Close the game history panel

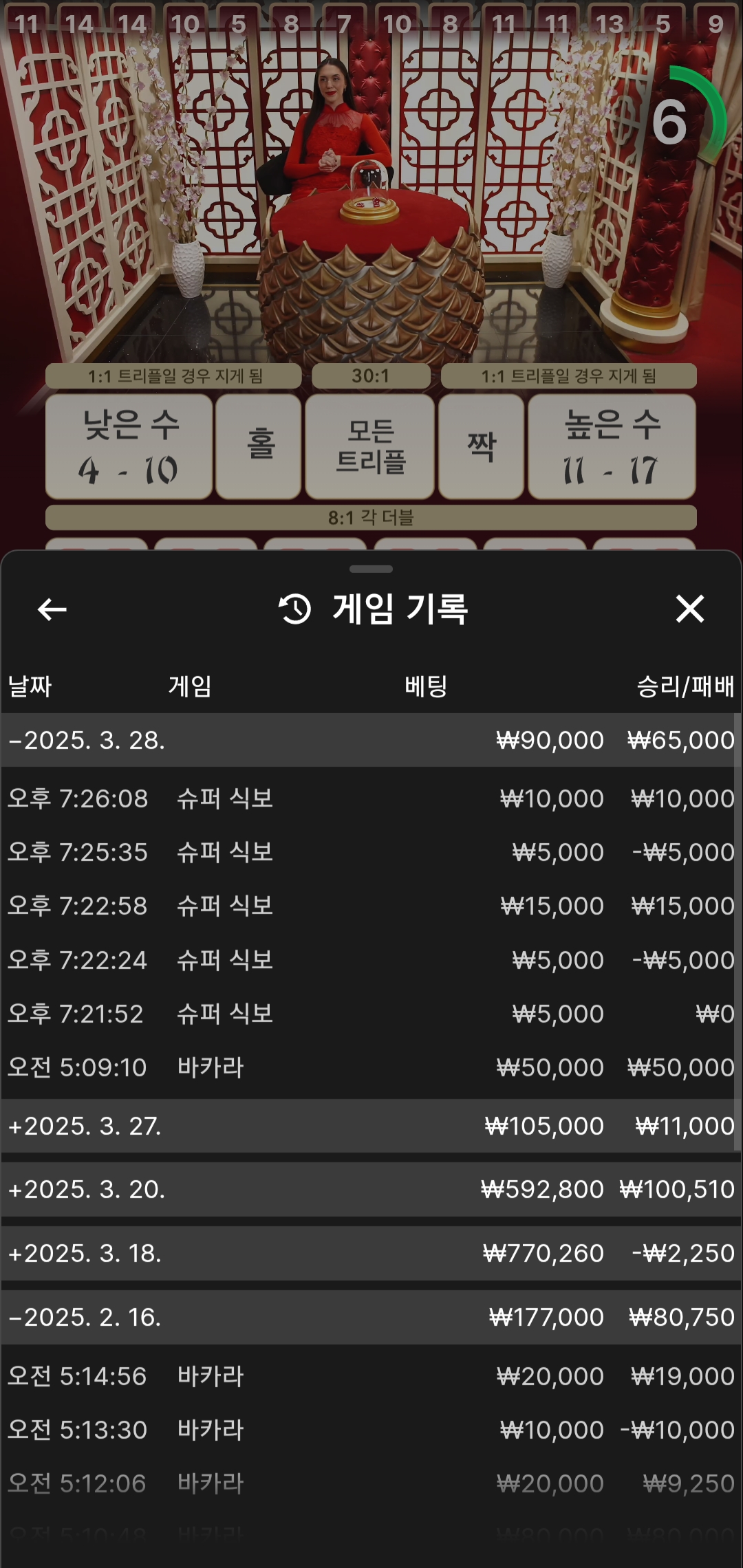pyautogui.click(x=690, y=609)
